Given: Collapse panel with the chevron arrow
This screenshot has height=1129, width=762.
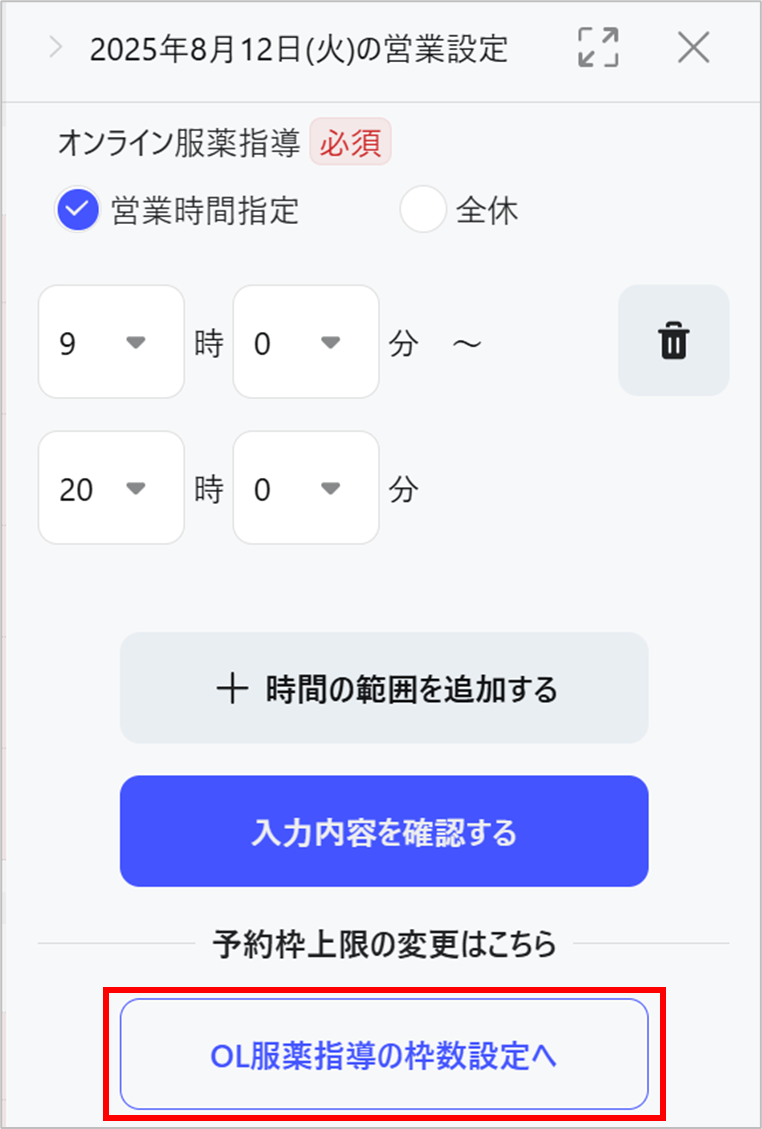Looking at the screenshot, I should [x=55, y=48].
